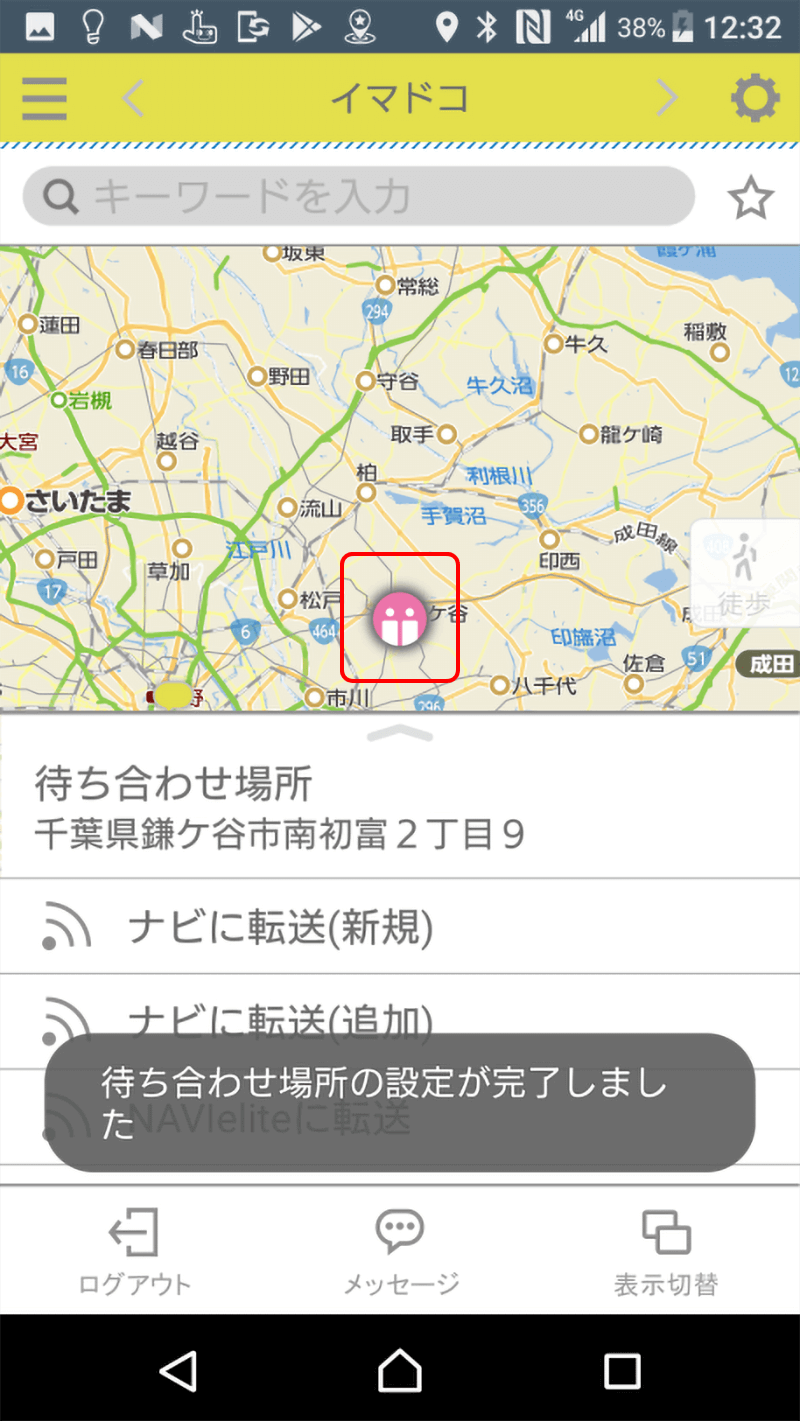Tap the pink meeting place pin on map
The image size is (800, 1421).
(x=400, y=618)
